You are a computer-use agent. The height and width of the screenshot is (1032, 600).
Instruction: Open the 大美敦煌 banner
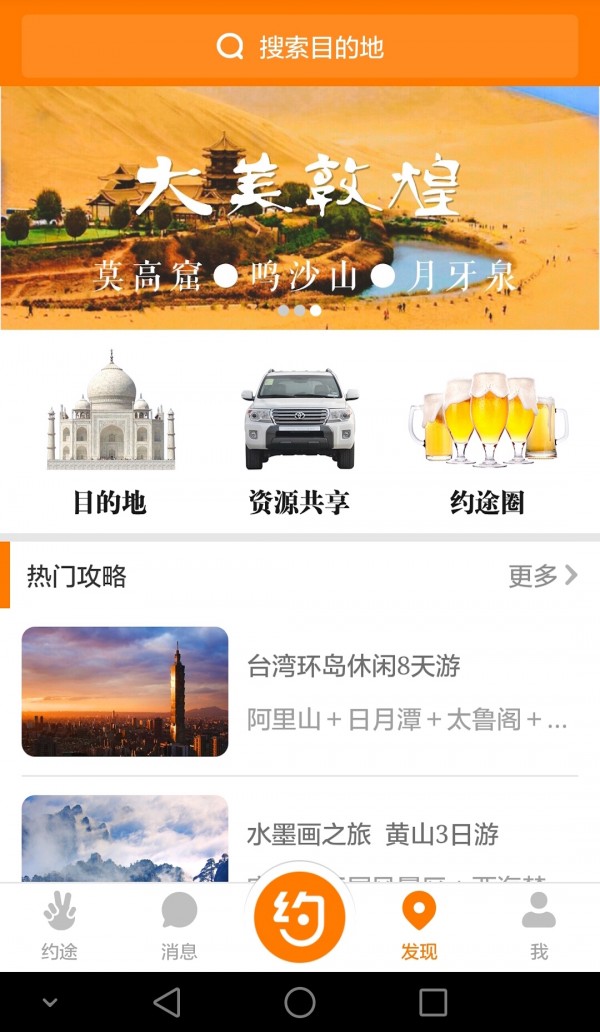[300, 208]
